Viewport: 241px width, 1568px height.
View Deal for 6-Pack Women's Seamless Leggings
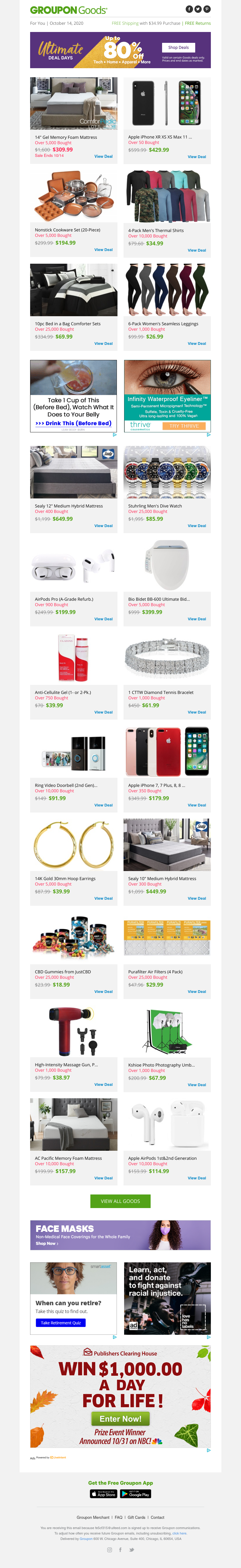[x=197, y=343]
